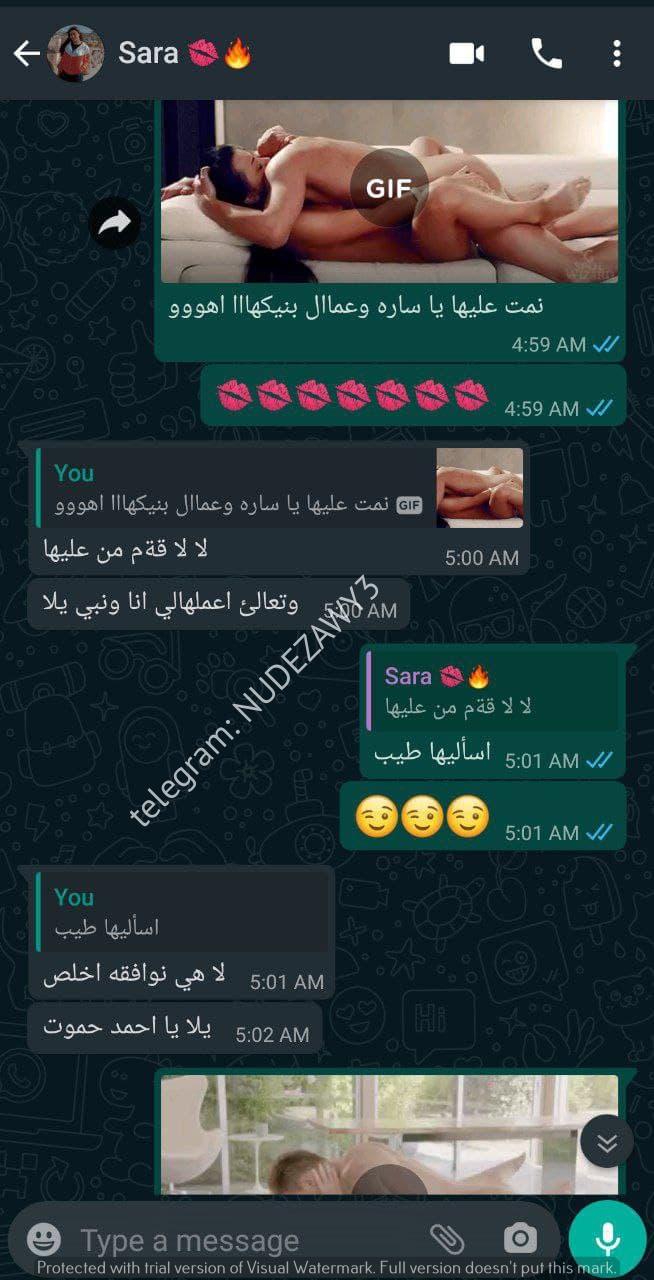
Task: Tap Sara's profile picture in the header
Action: tap(76, 54)
